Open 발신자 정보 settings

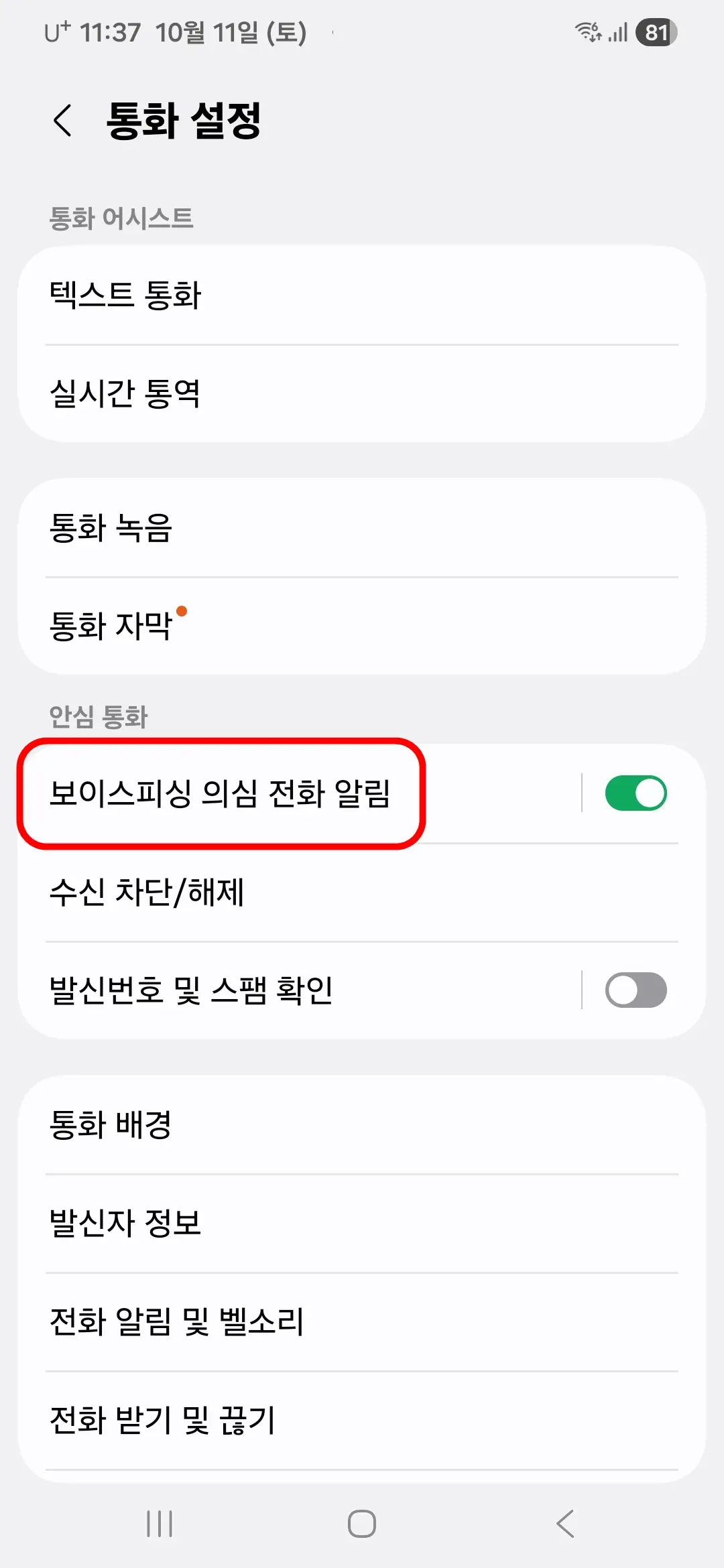[268, 1224]
